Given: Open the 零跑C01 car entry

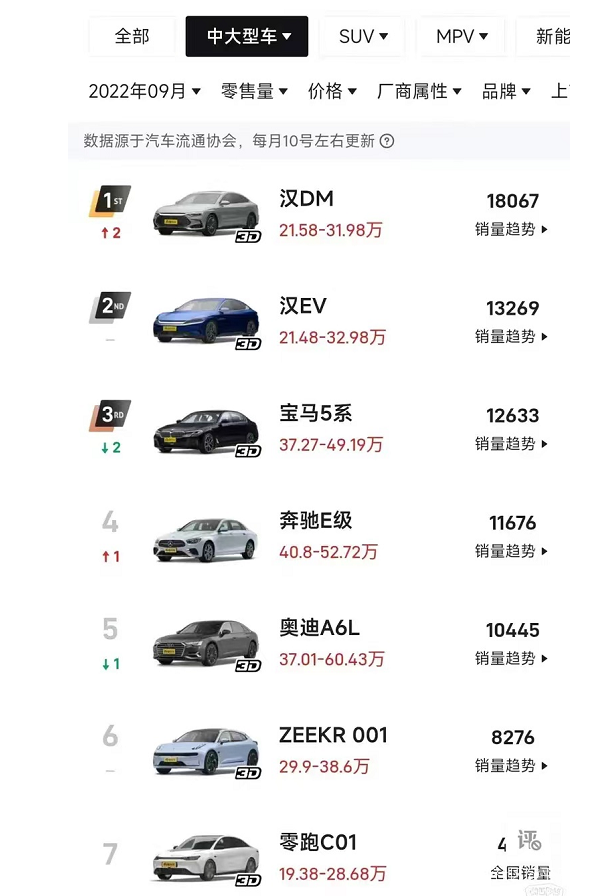Looking at the screenshot, I should [318, 843].
